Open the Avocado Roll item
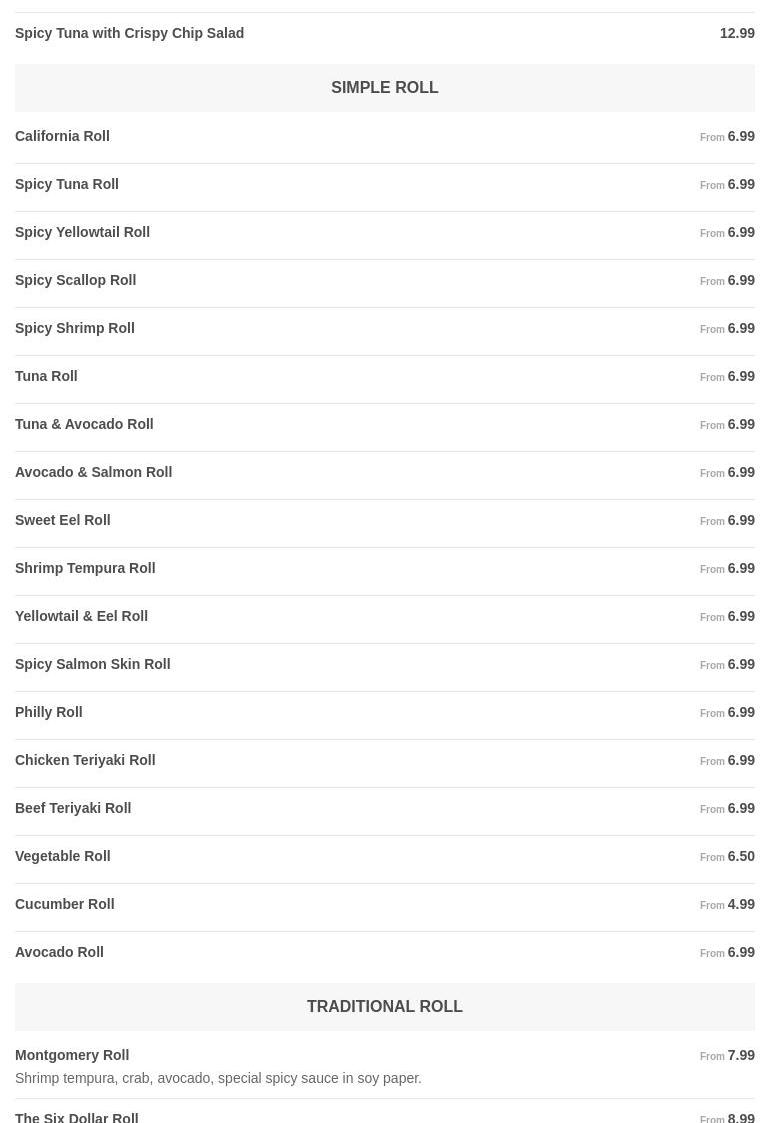 coord(59,952)
